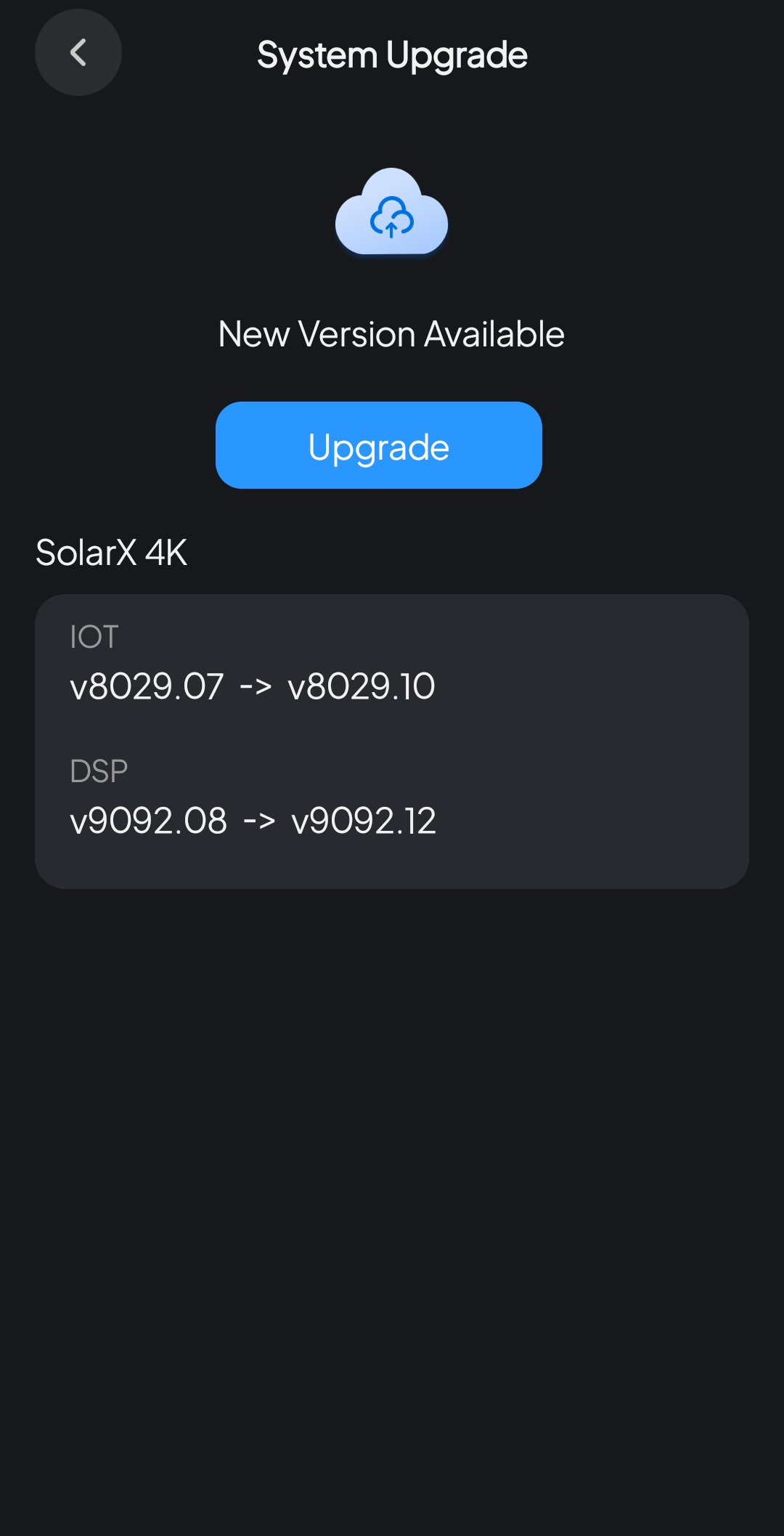Start the firmware Upgrade

(378, 445)
